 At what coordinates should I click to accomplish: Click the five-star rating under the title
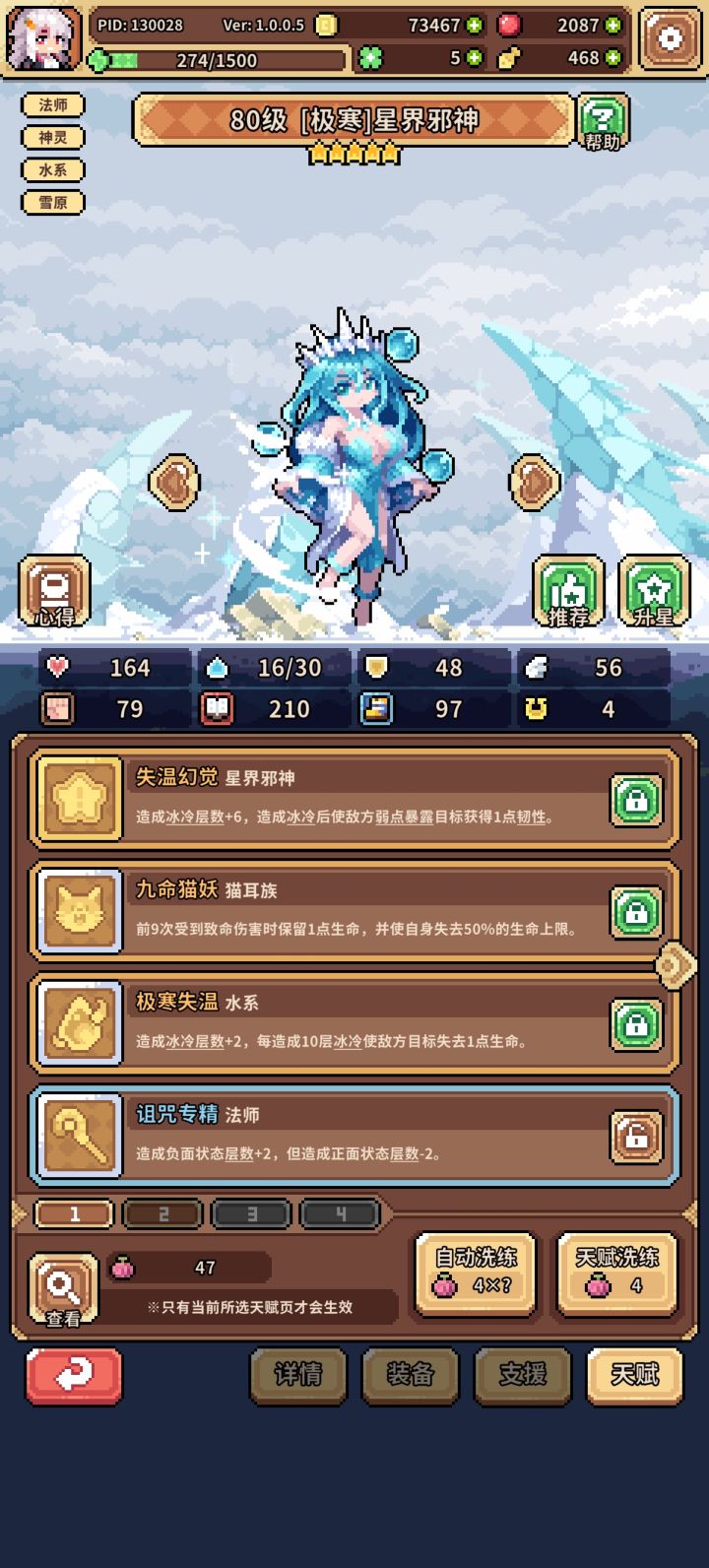tap(354, 153)
